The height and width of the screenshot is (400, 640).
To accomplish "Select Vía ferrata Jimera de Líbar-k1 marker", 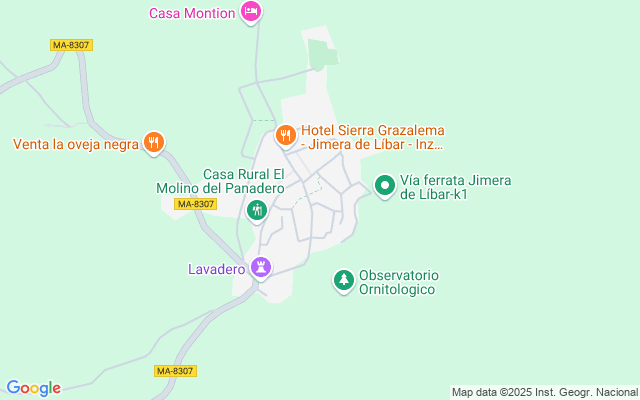I will tap(384, 185).
